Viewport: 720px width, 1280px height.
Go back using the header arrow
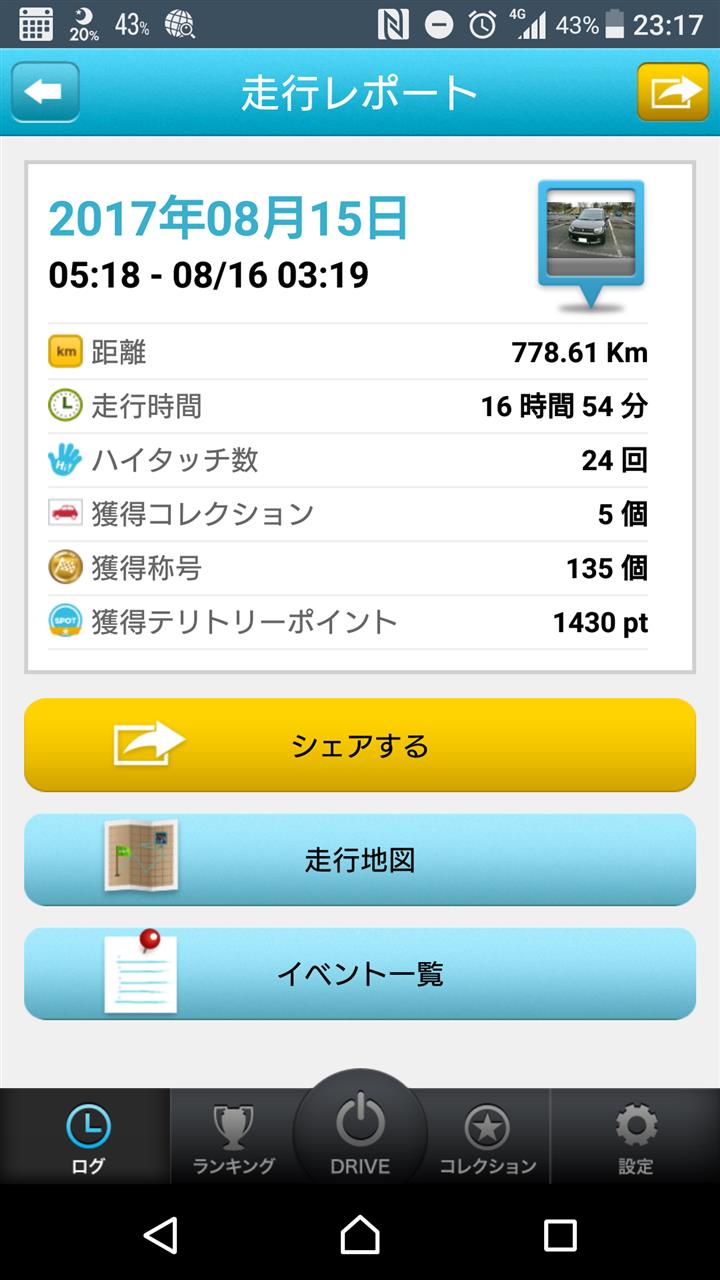(x=45, y=92)
